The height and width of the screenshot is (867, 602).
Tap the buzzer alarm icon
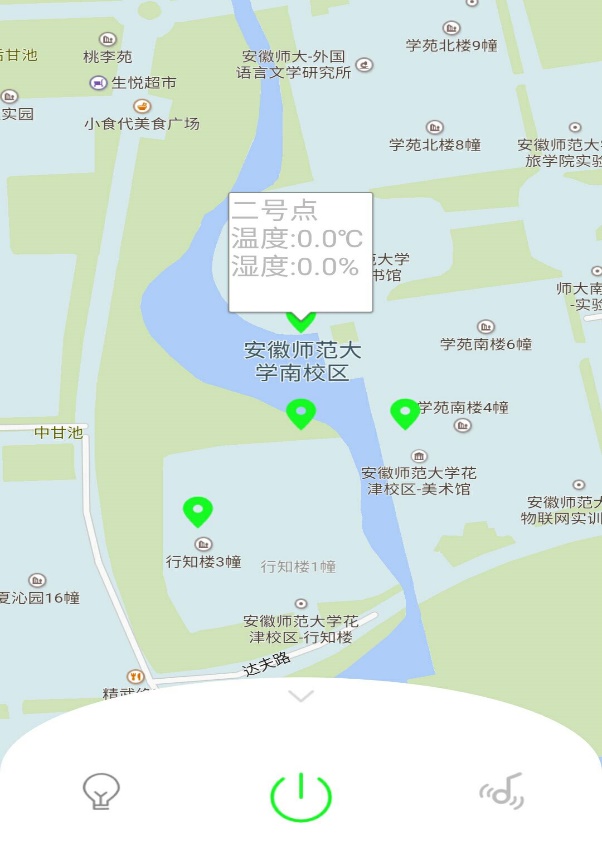coord(502,792)
